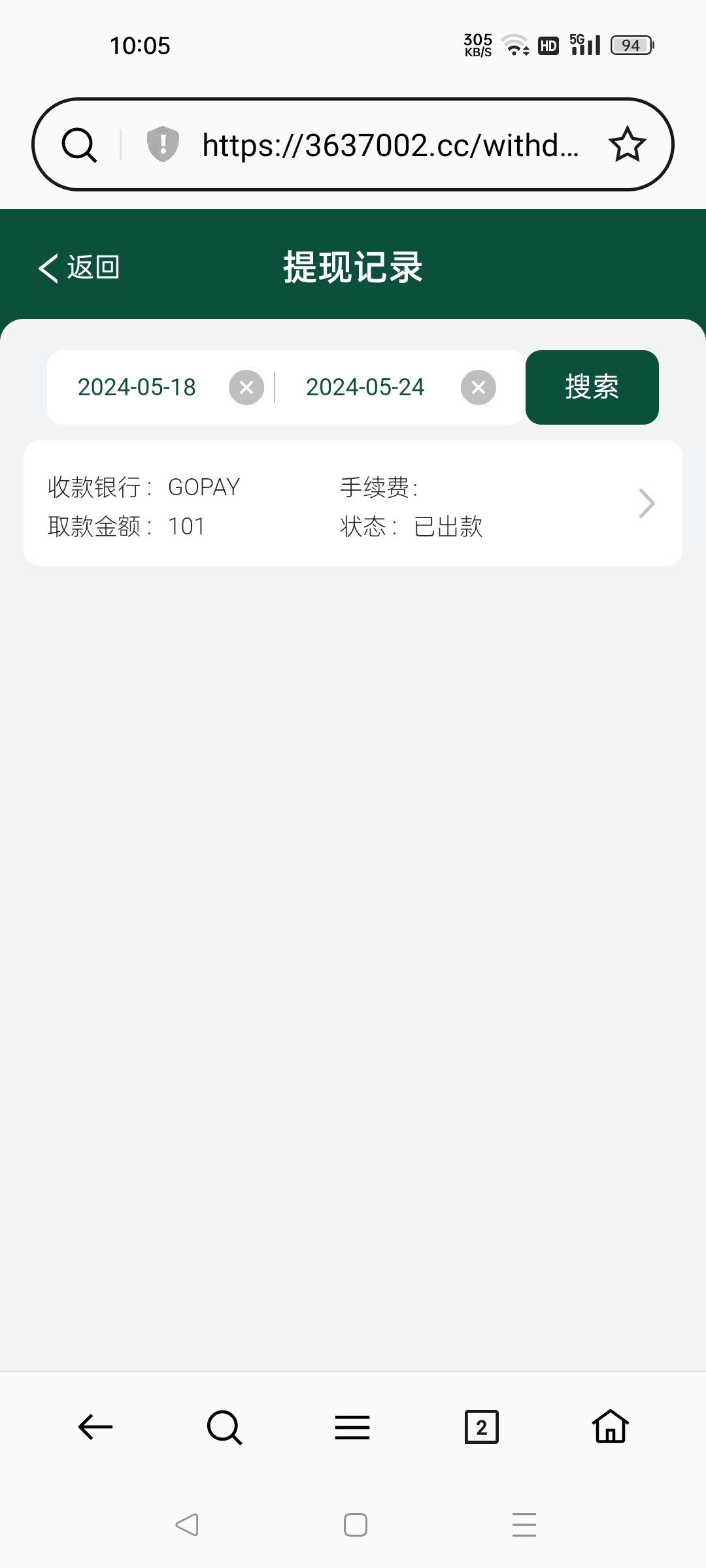Tap the 返回 back button
Image resolution: width=706 pixels, height=1568 pixels.
[x=79, y=268]
